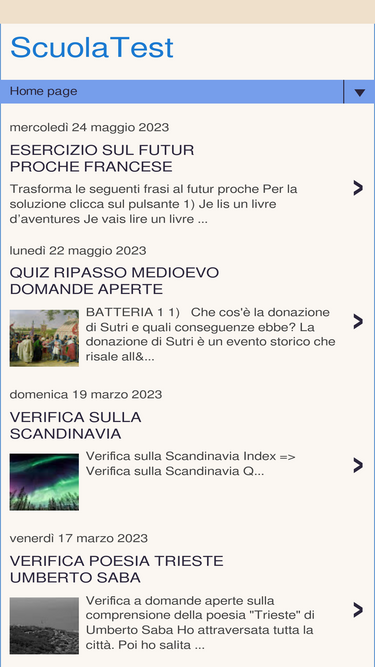The height and width of the screenshot is (667, 375).
Task: Tap the chevron beside the donazione di Sutri excerpt
Action: point(358,322)
